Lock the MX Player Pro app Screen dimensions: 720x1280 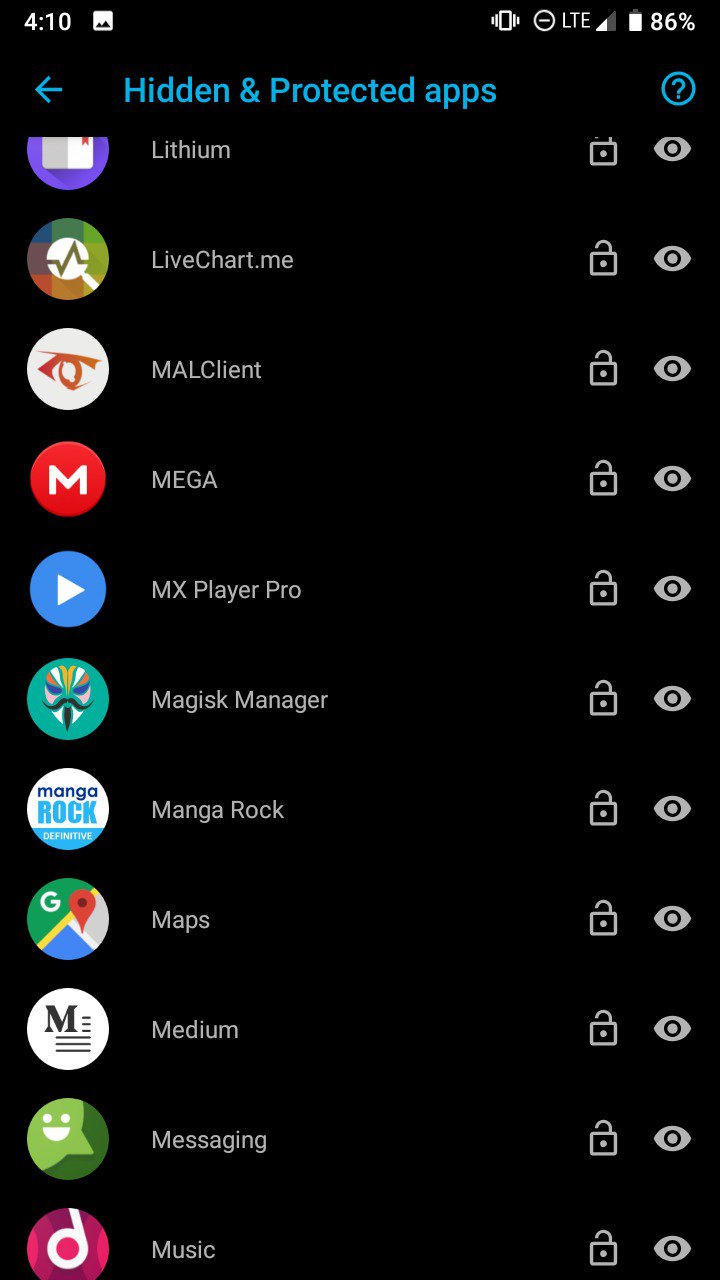[603, 590]
